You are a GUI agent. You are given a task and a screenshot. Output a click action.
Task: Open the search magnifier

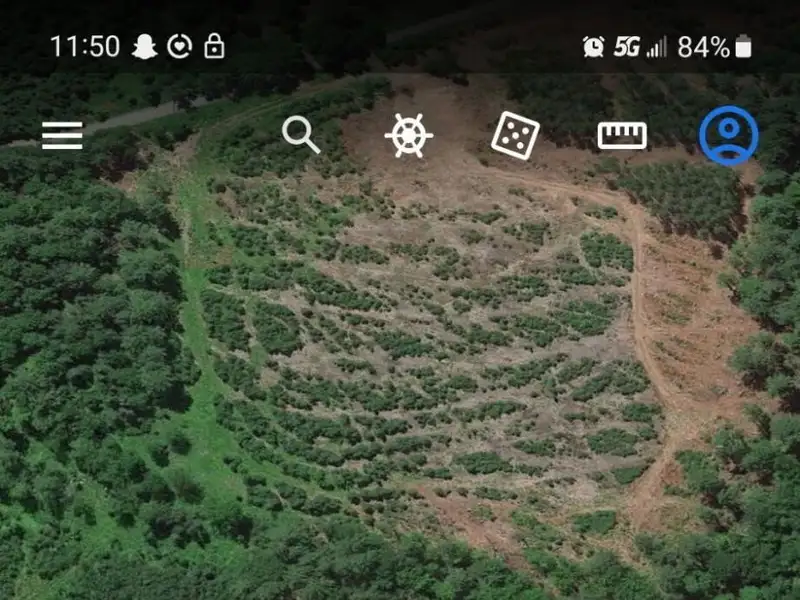point(300,134)
